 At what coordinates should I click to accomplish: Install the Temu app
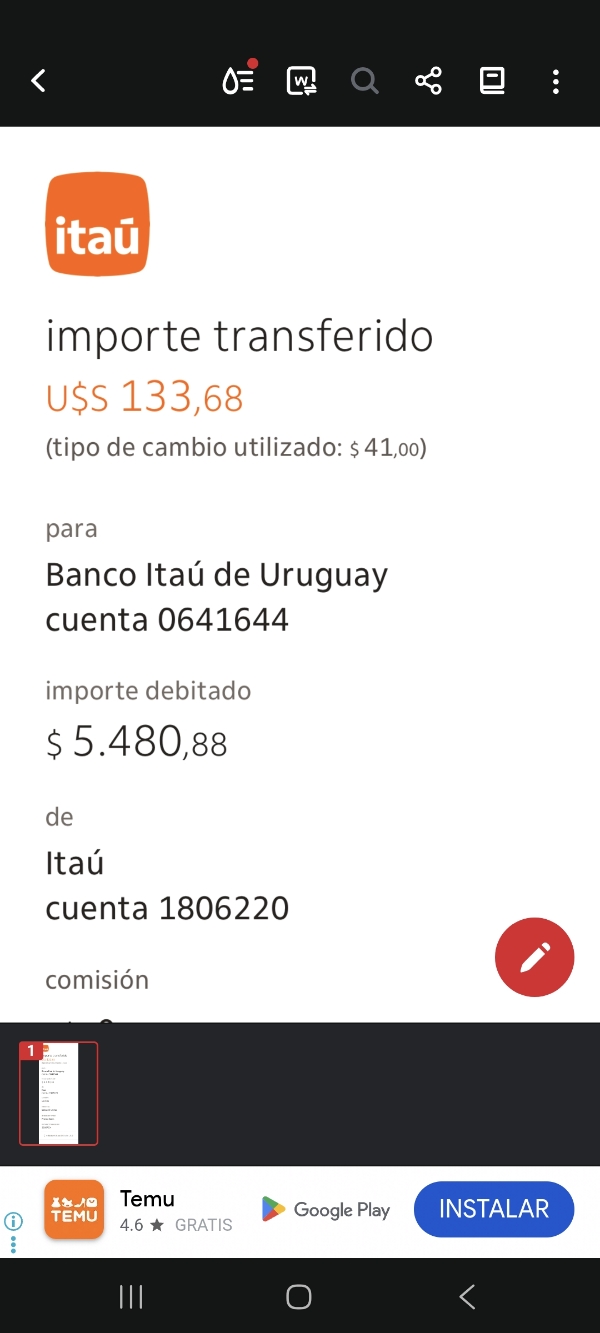tap(494, 1209)
